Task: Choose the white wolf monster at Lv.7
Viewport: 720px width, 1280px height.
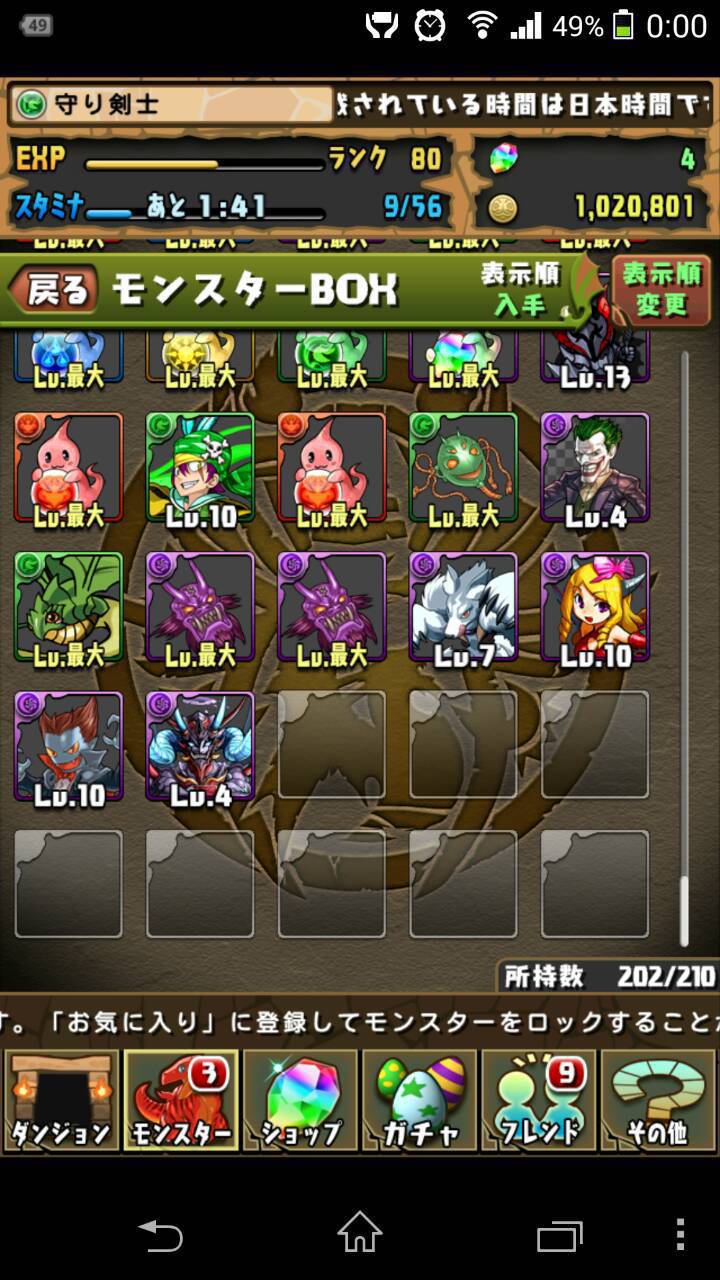Action: 463,607
